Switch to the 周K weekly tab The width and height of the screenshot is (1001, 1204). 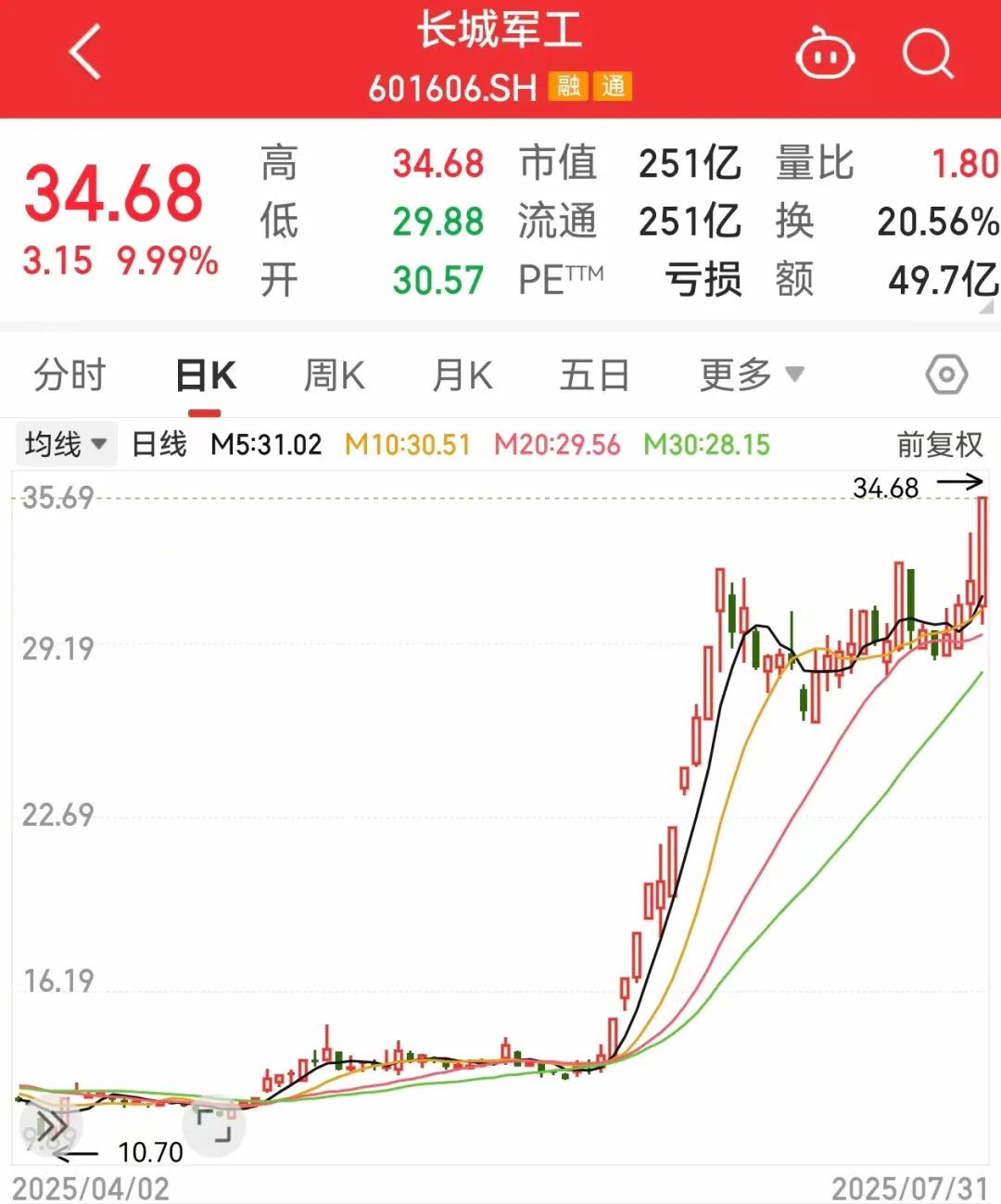click(x=333, y=374)
